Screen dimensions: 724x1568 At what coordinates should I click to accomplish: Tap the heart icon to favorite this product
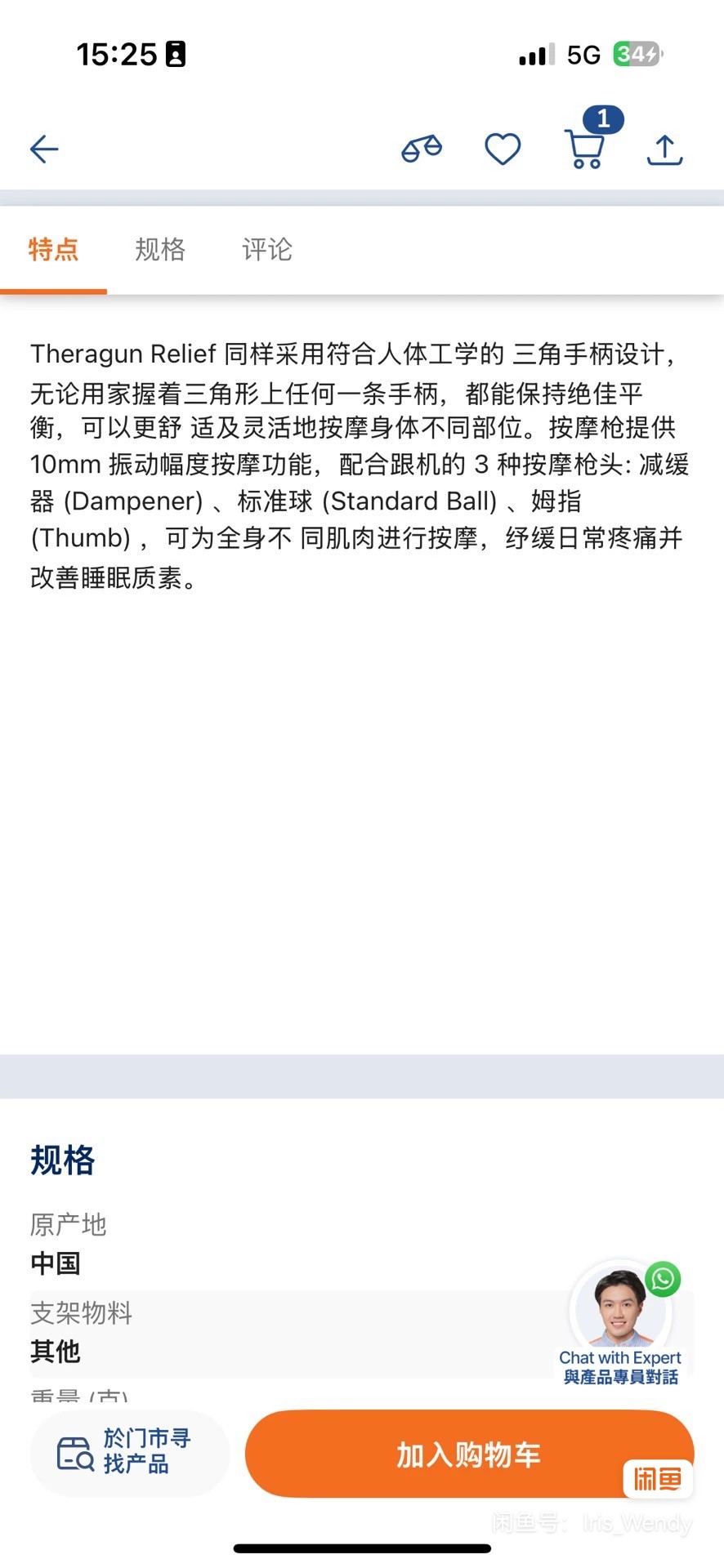502,149
